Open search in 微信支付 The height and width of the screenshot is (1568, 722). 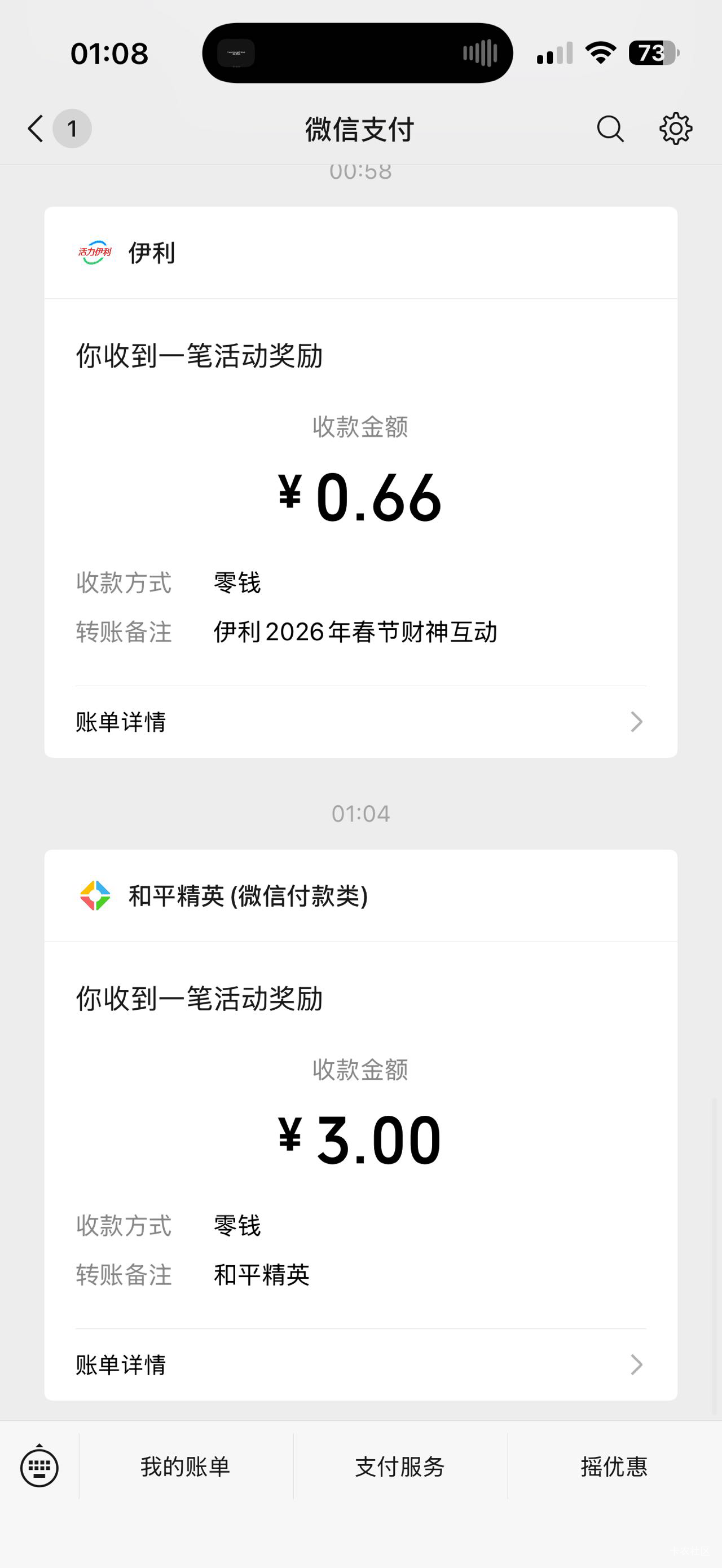pos(610,129)
